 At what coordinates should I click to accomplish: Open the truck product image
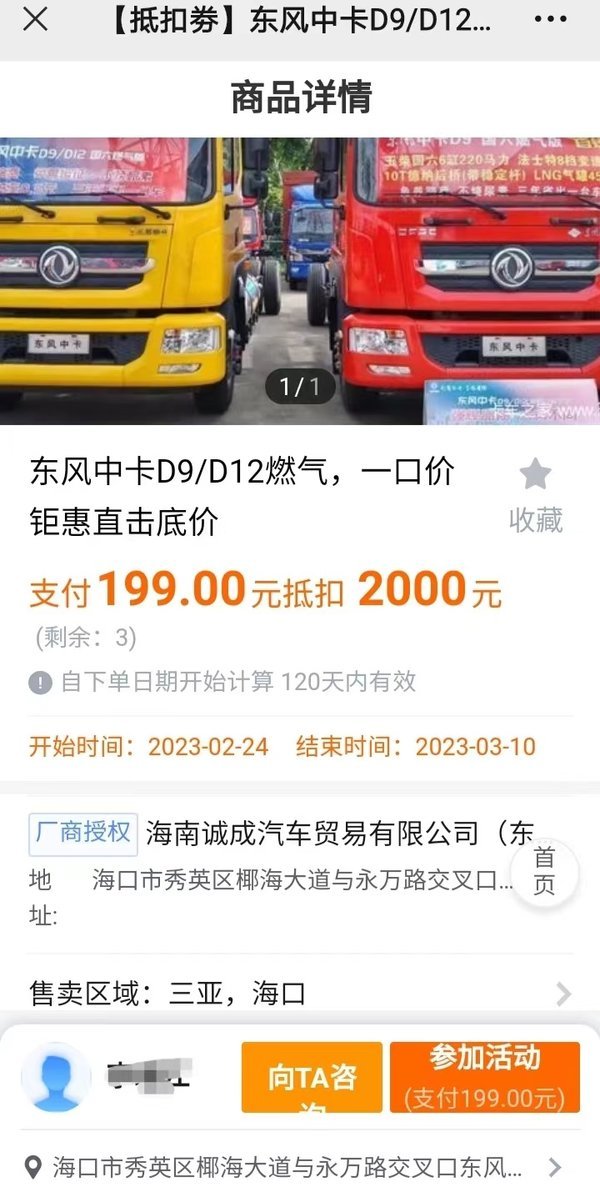point(300,280)
